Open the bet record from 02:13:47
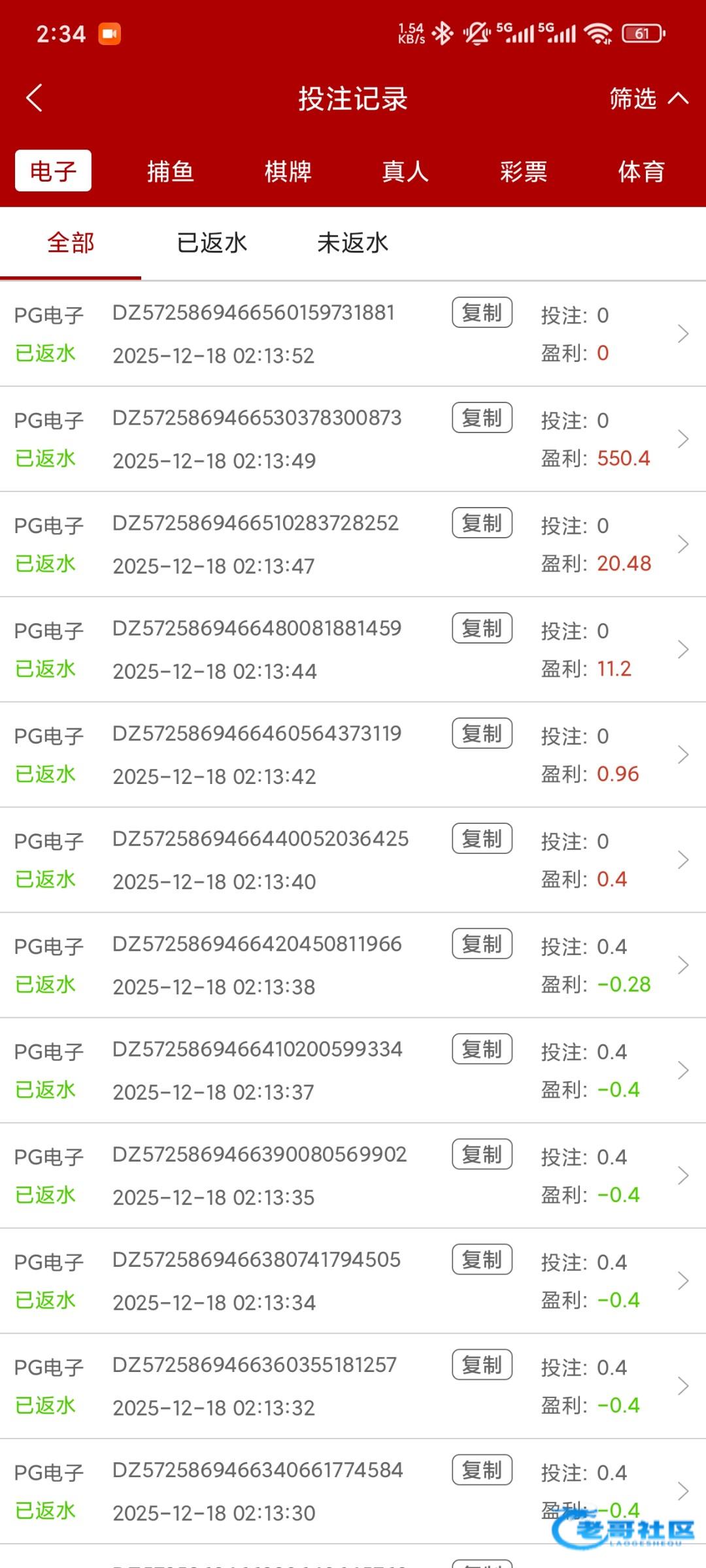The height and width of the screenshot is (1568, 706). tap(353, 544)
